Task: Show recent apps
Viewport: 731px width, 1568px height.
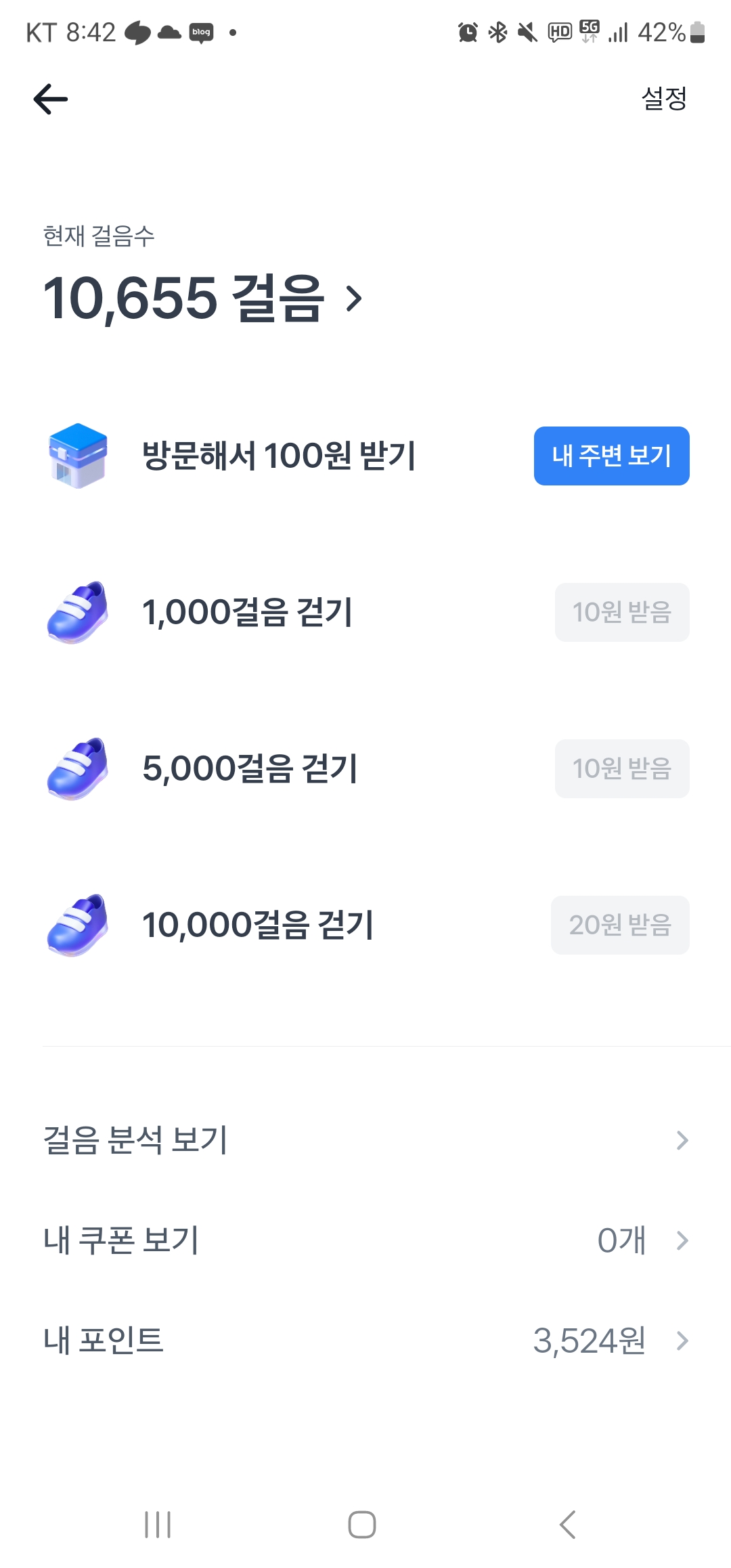Action: pos(158,1525)
